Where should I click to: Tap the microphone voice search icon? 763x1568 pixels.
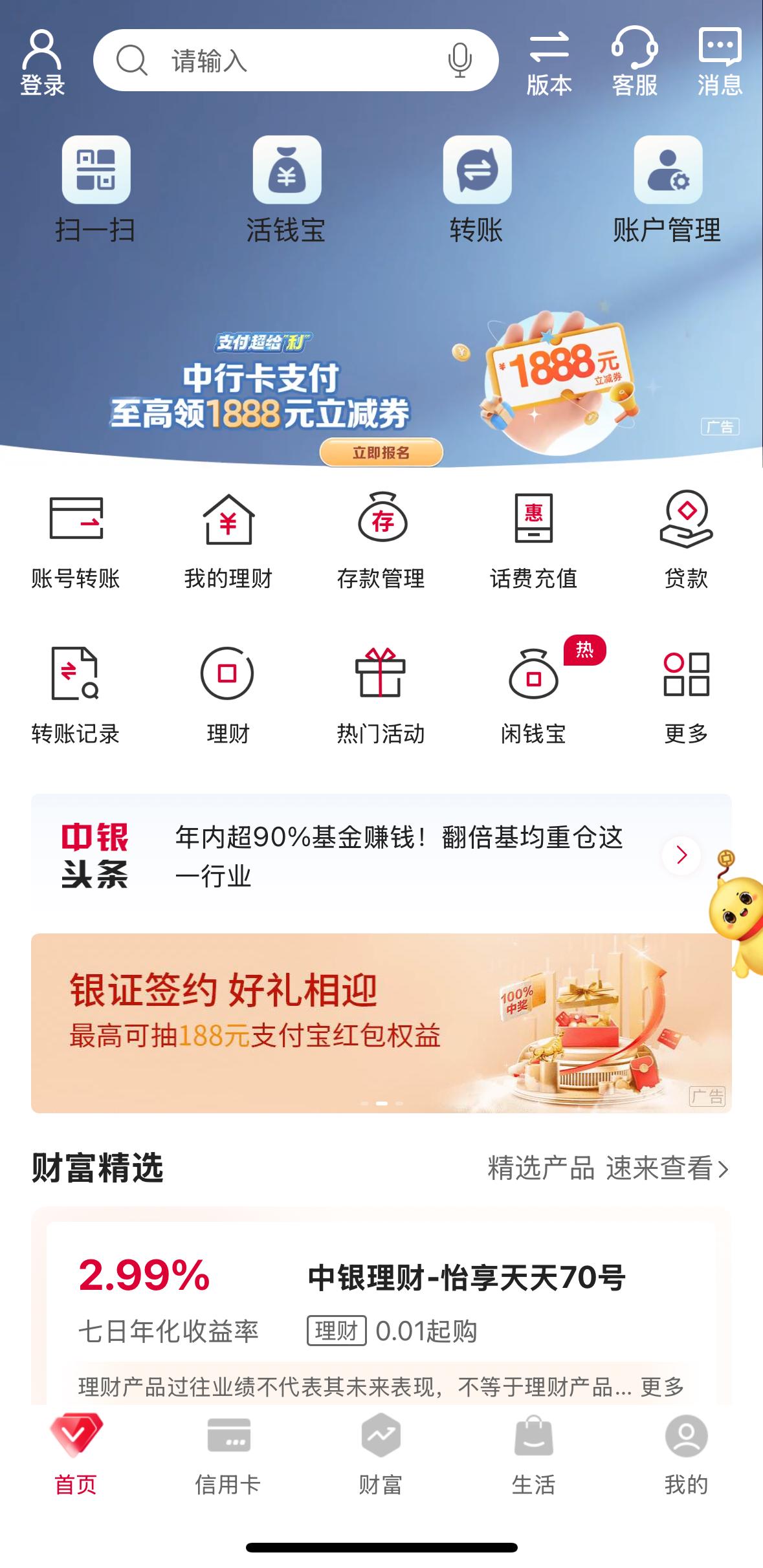coord(459,60)
